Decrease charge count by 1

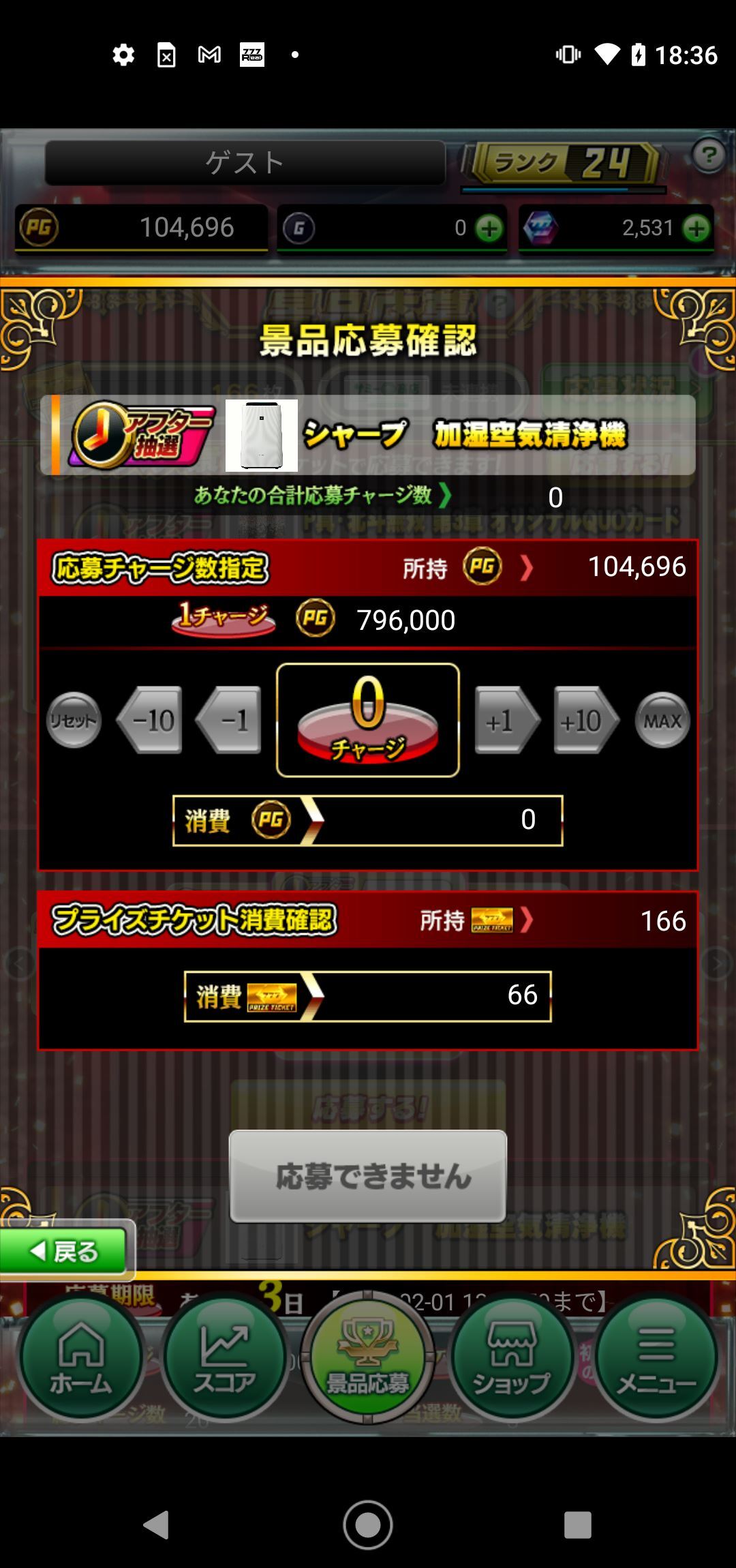coord(230,720)
